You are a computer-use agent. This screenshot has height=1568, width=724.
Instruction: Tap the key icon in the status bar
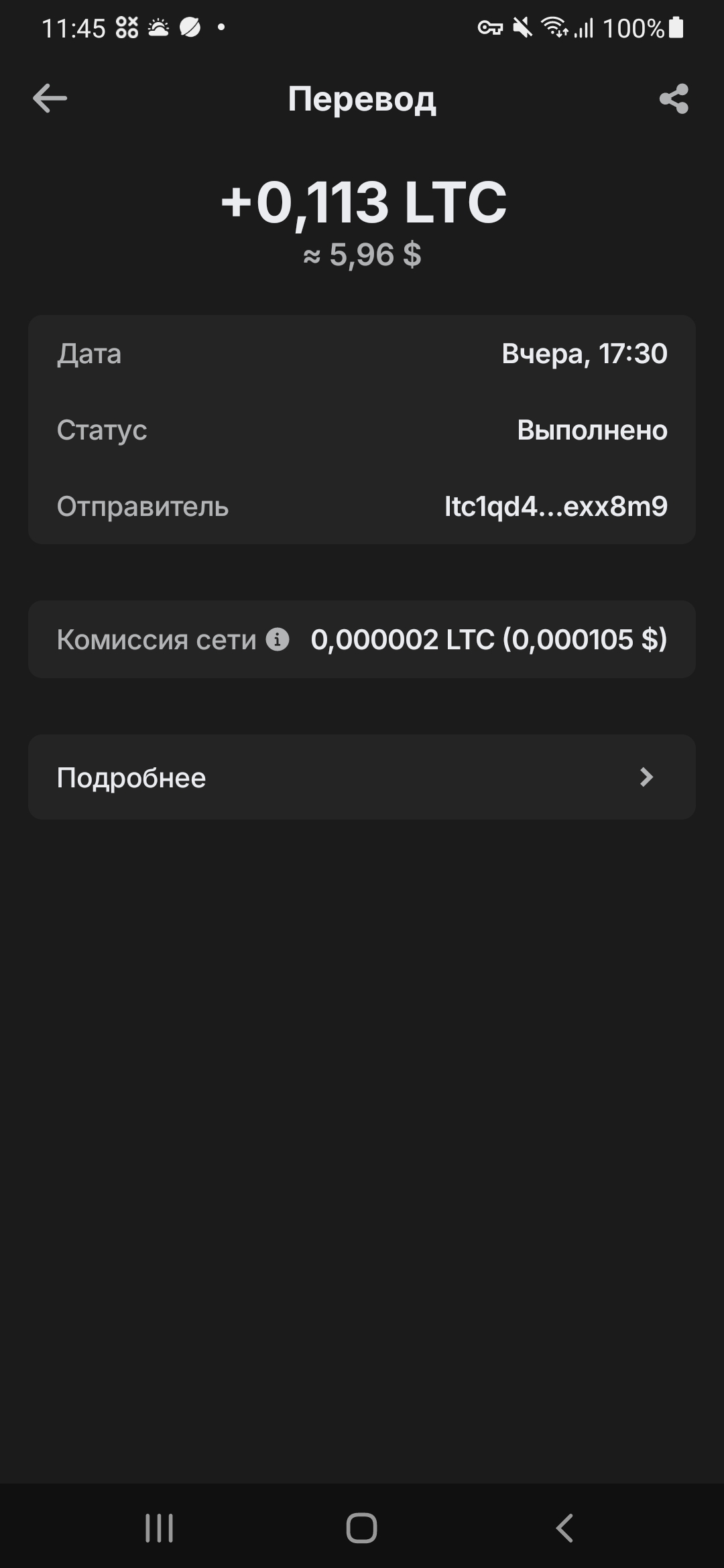click(x=490, y=28)
